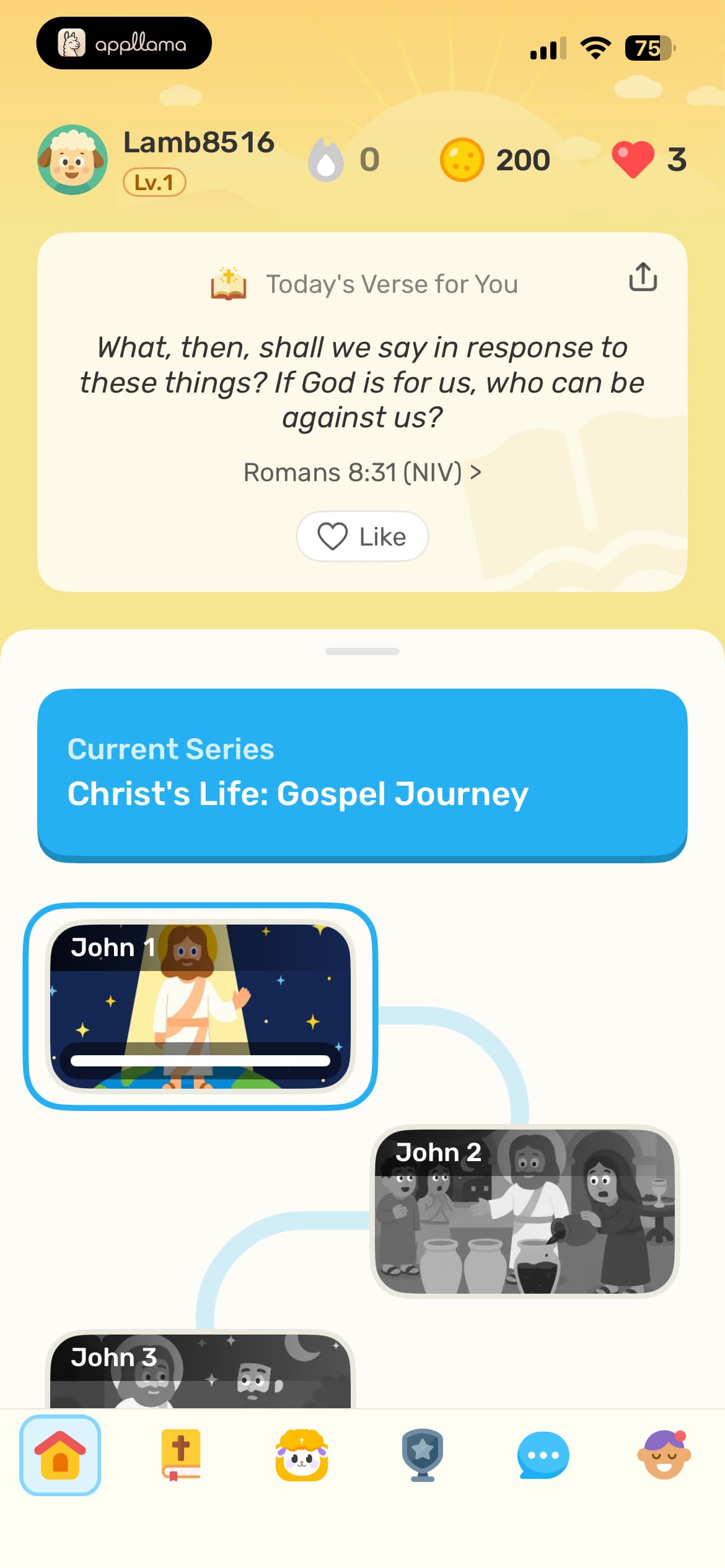View the hearts remaining
The image size is (725, 1568).
[x=649, y=160]
